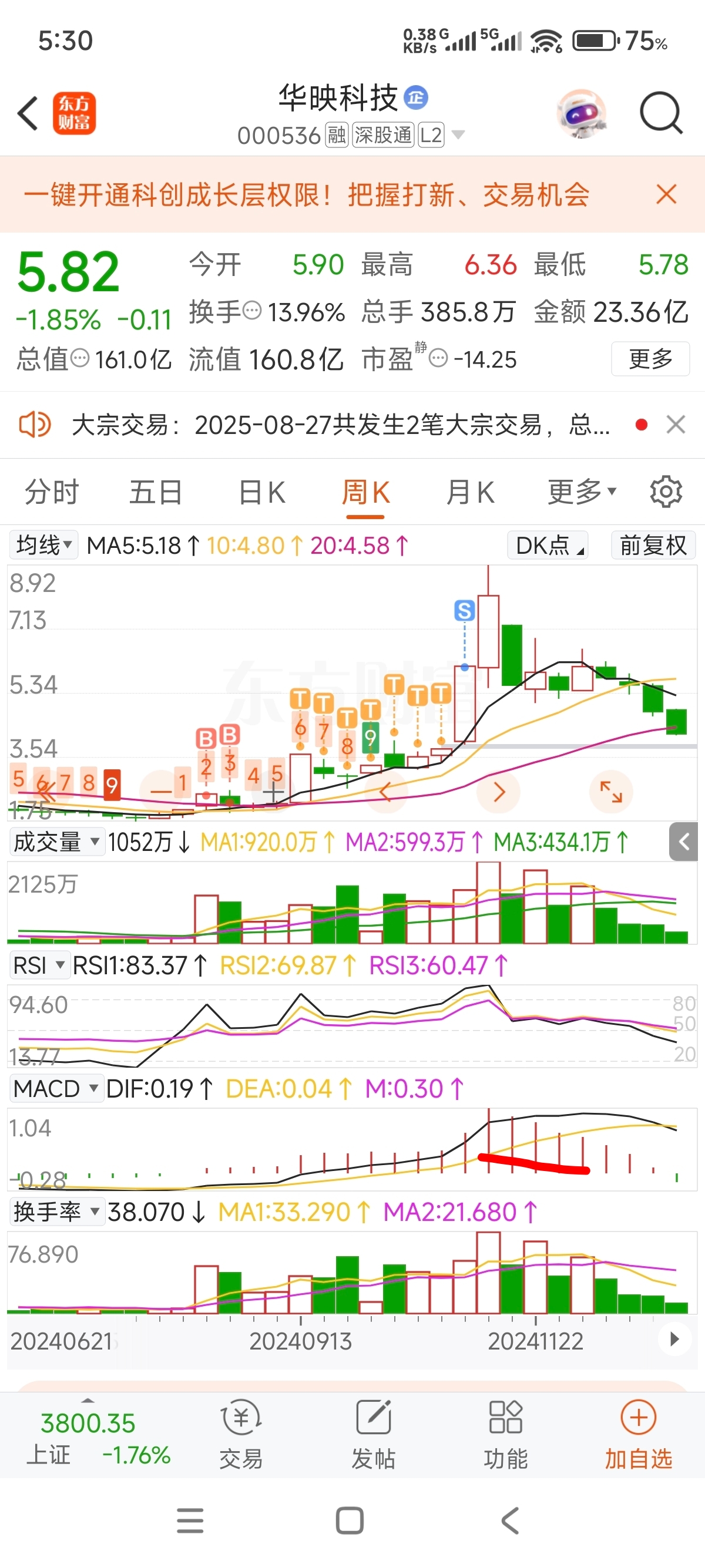This screenshot has width=705, height=1568.
Task: Switch to the 五日 chart tab
Action: tap(156, 492)
